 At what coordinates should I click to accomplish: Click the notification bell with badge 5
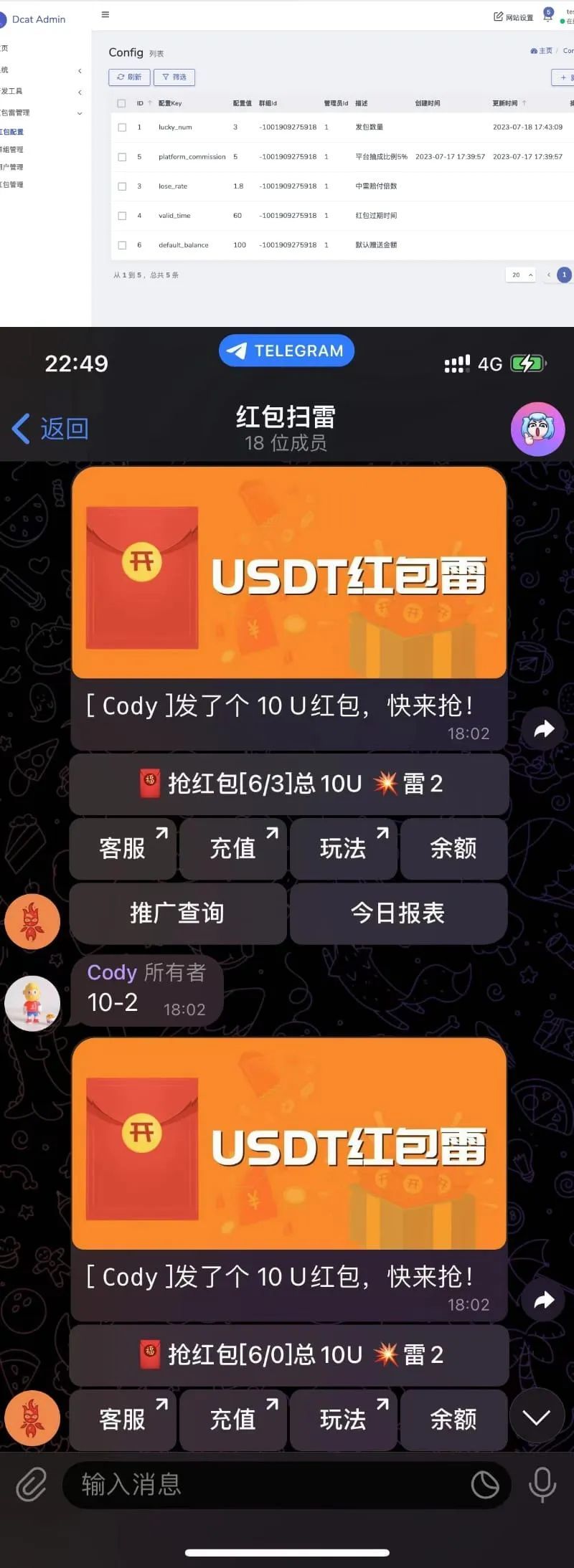tap(547, 16)
